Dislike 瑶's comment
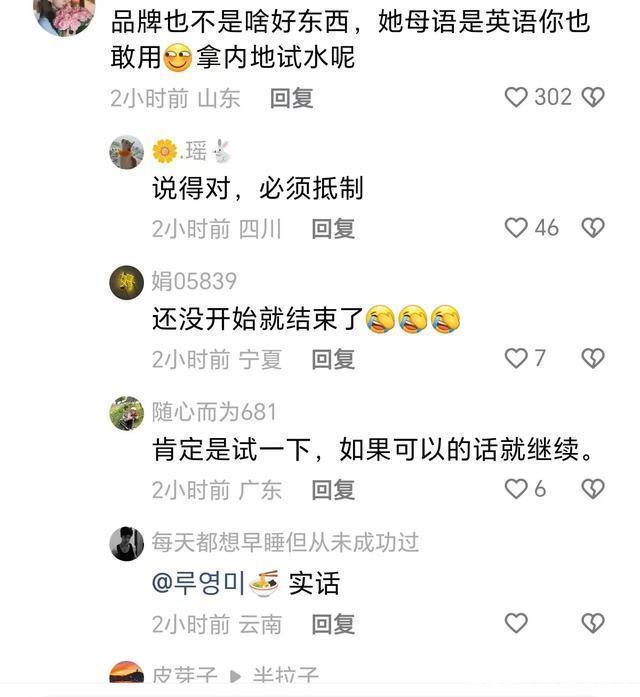The height and width of the screenshot is (697, 640). (593, 228)
